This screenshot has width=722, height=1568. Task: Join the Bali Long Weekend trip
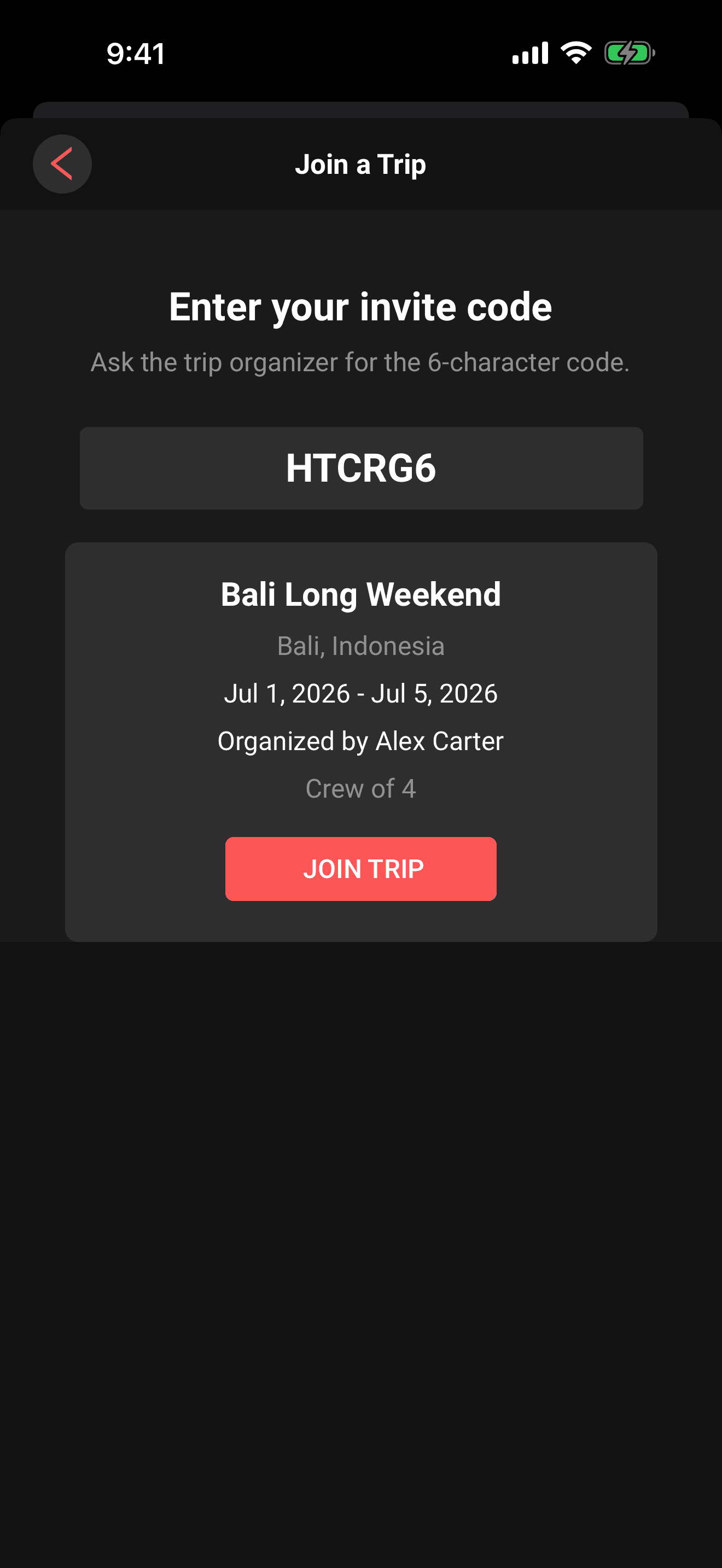click(361, 869)
